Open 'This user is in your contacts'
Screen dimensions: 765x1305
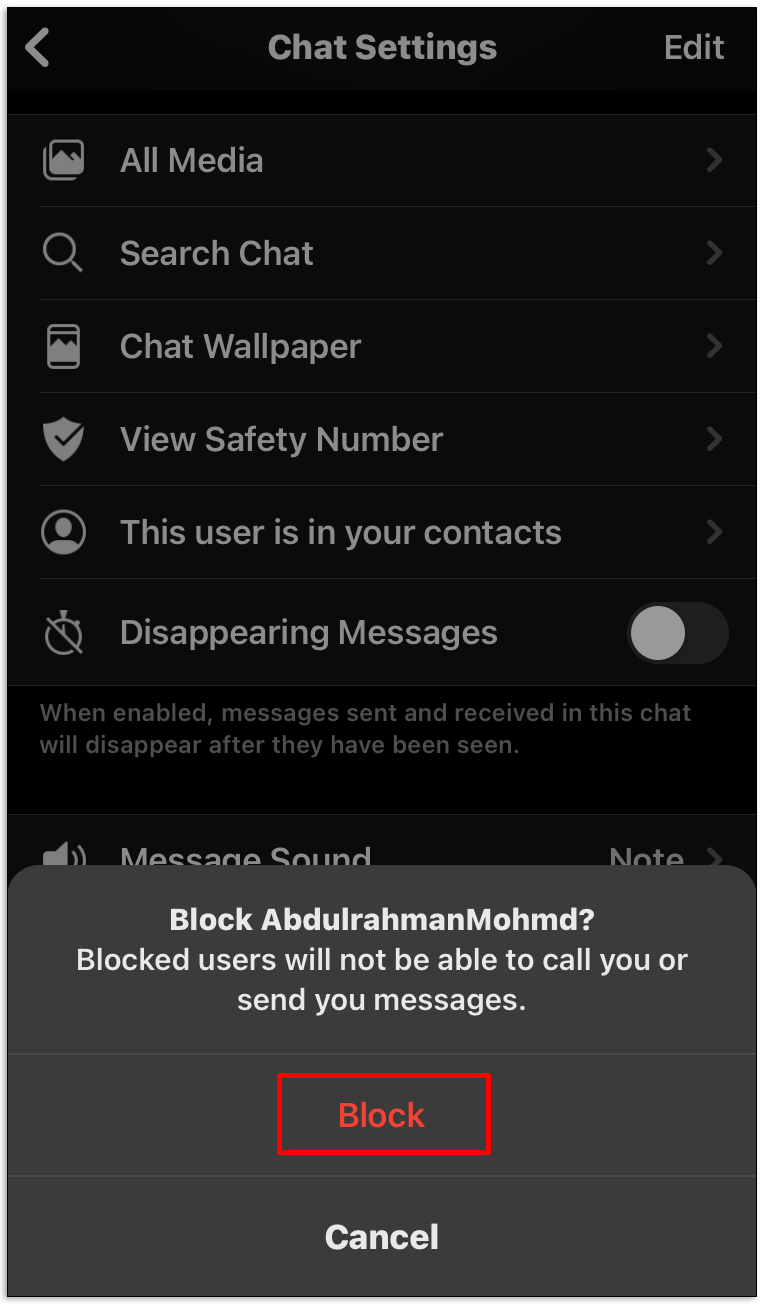(380, 532)
